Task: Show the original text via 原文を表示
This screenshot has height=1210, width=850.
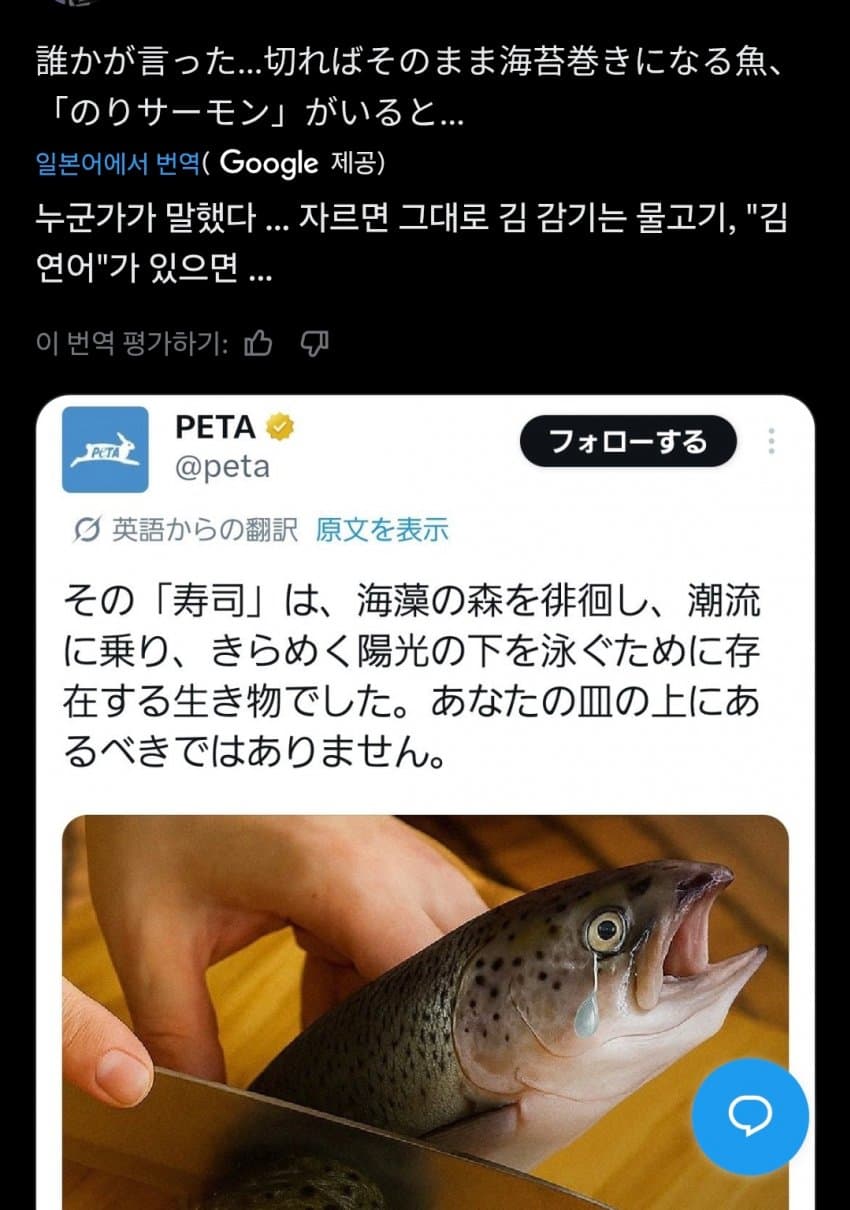Action: [382, 529]
